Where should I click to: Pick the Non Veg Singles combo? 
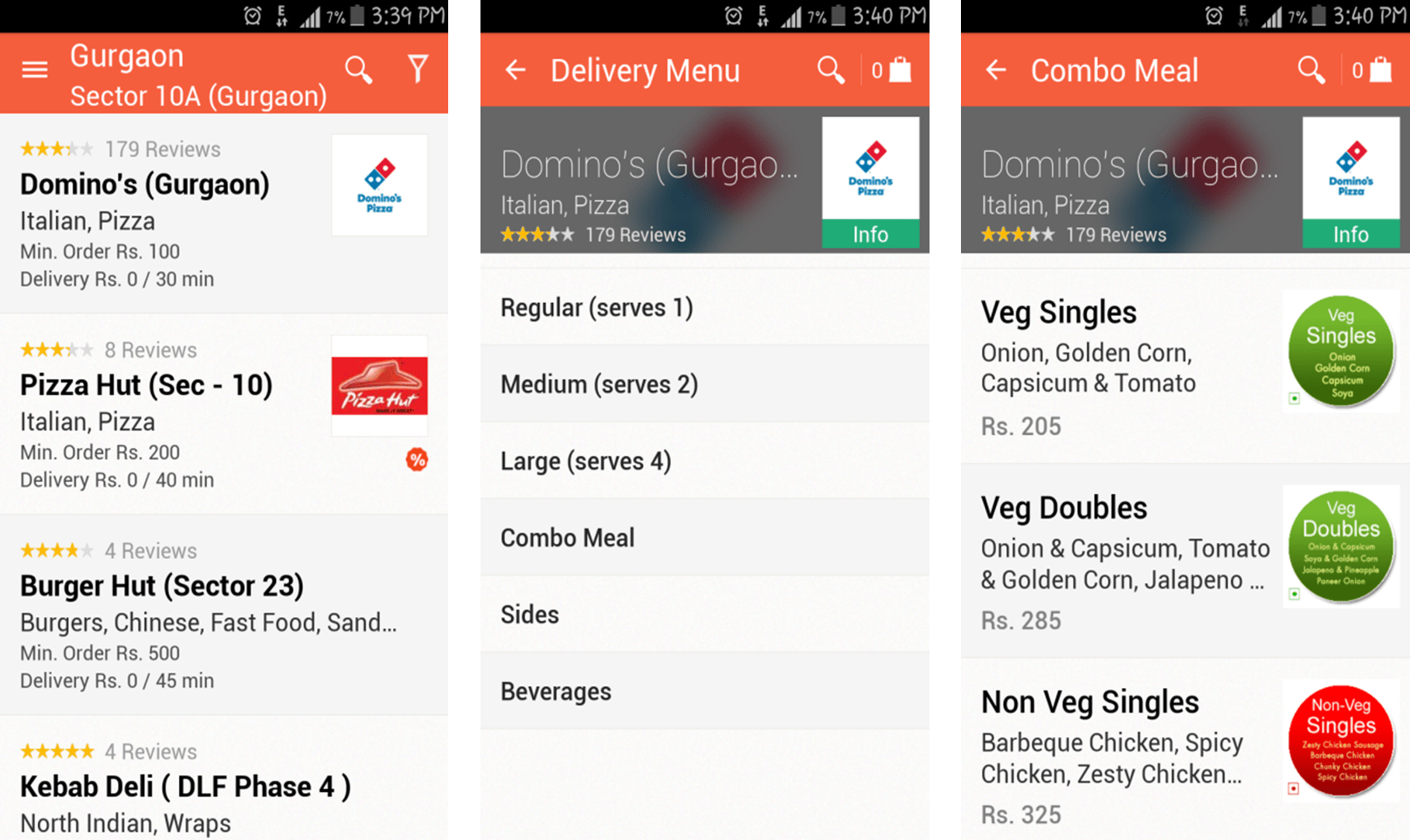(x=1127, y=756)
